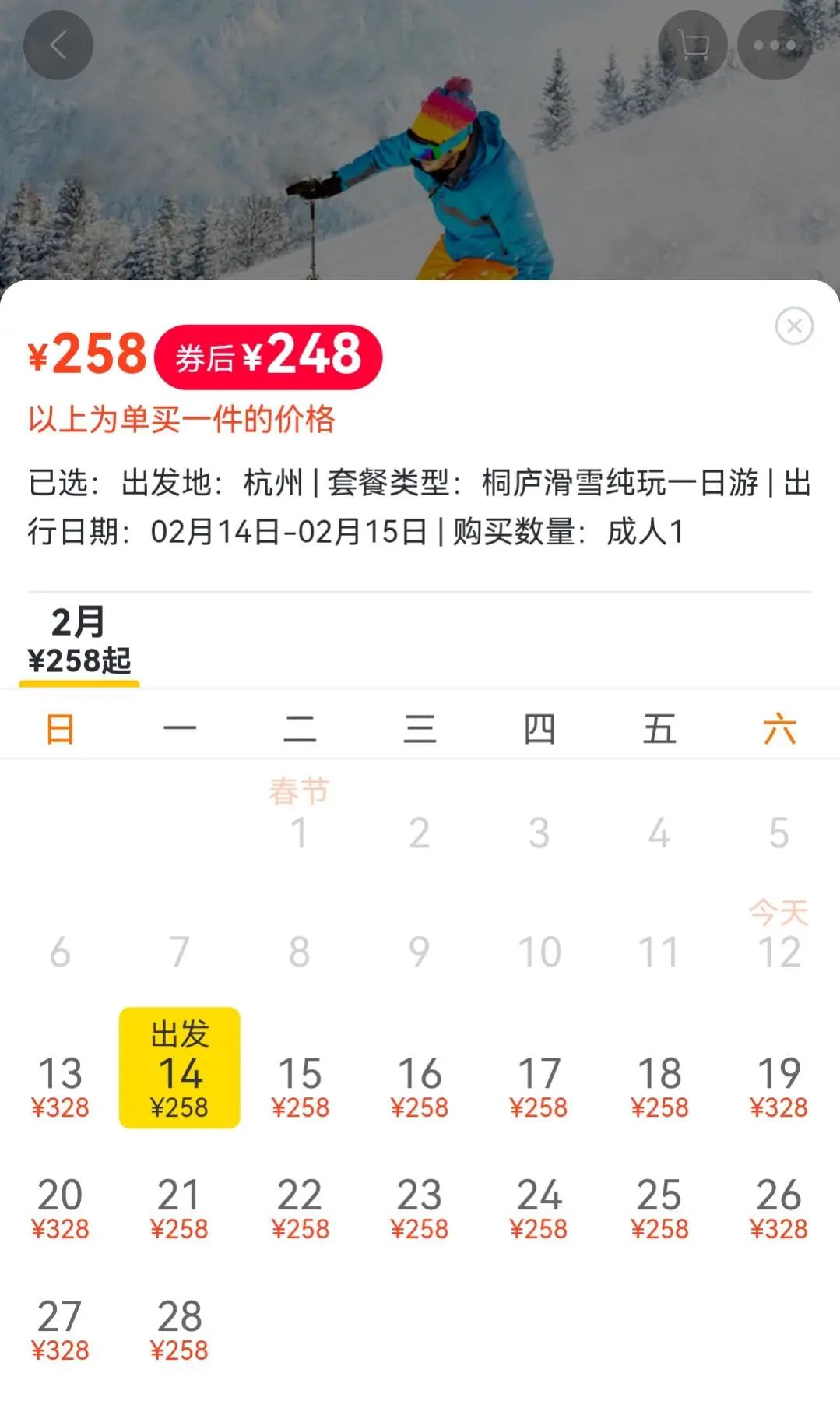This screenshot has width=840, height=1426.
Task: Pick February 18 on the calendar
Action: point(659,1086)
